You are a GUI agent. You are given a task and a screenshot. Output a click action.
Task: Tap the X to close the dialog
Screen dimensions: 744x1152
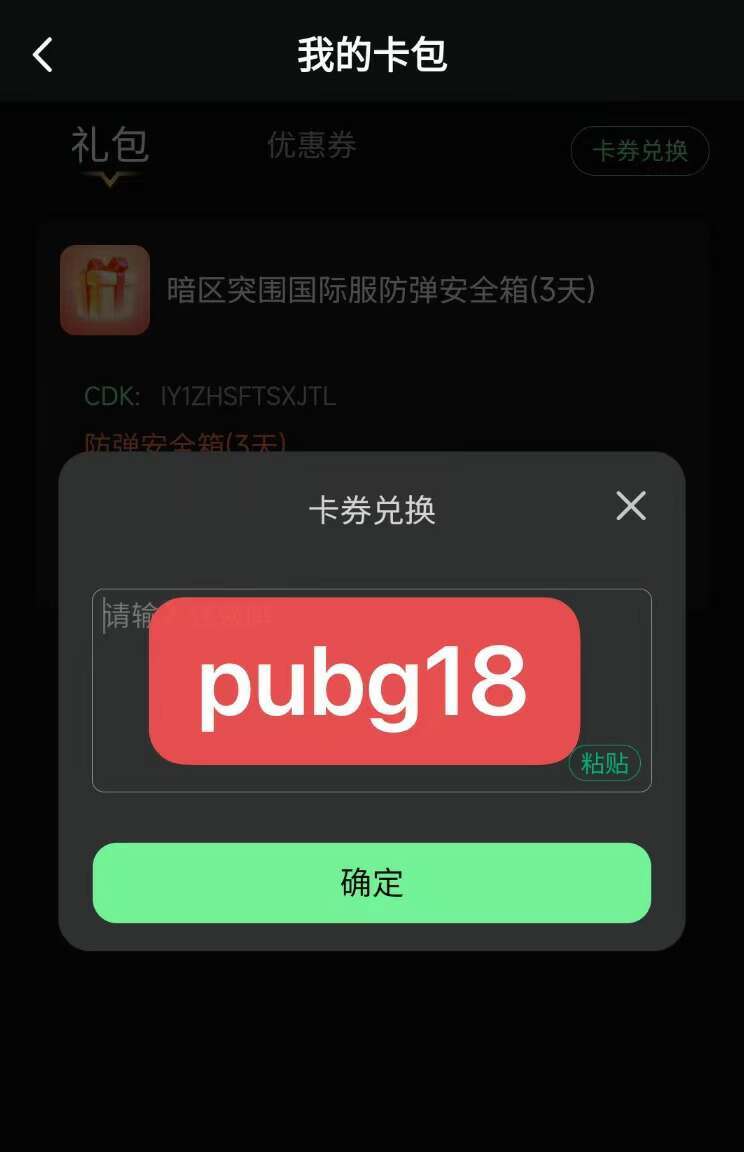tap(630, 507)
